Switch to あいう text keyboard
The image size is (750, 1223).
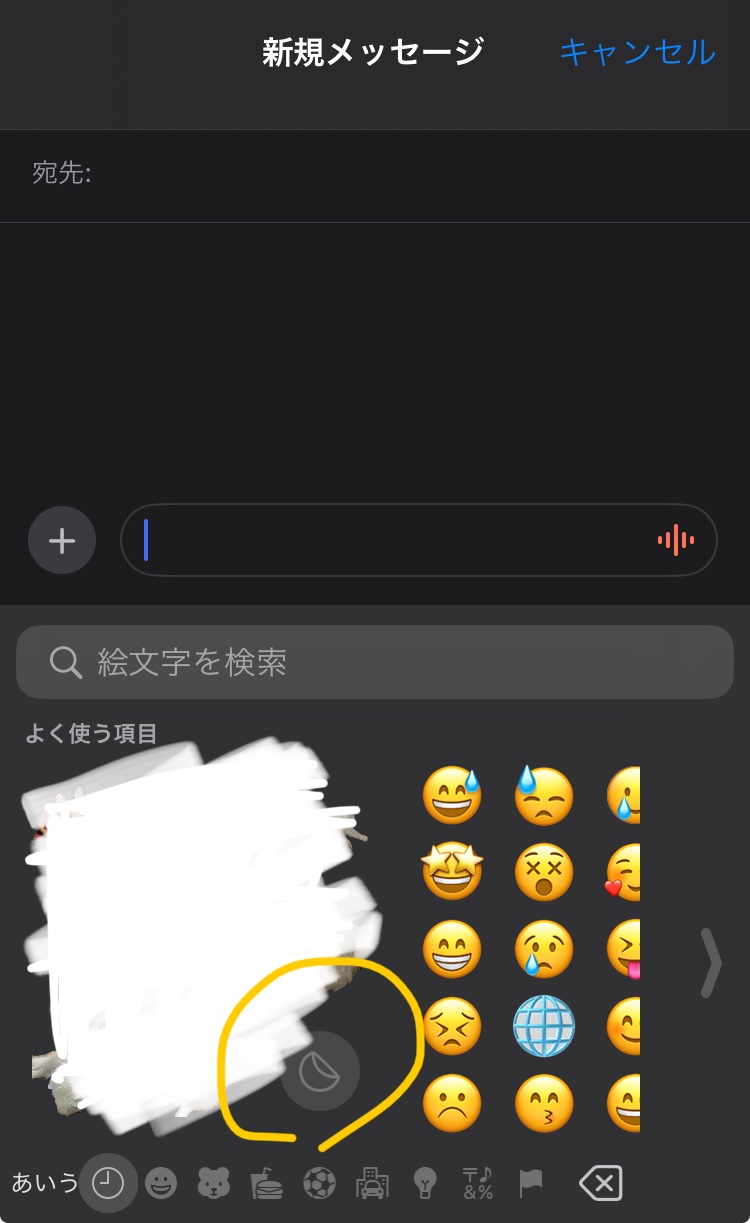44,1184
